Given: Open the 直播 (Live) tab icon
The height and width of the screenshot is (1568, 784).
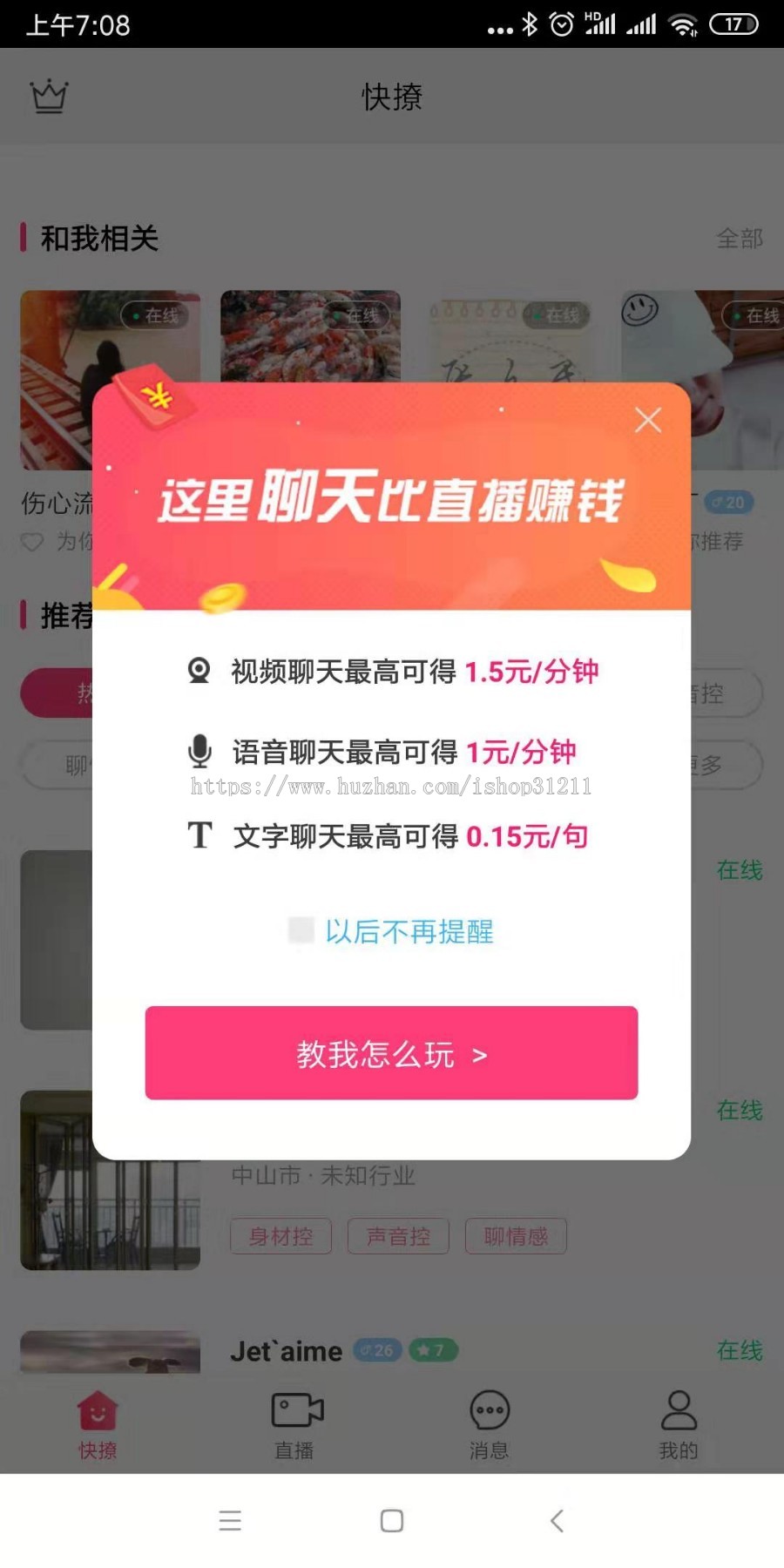Looking at the screenshot, I should (294, 1409).
